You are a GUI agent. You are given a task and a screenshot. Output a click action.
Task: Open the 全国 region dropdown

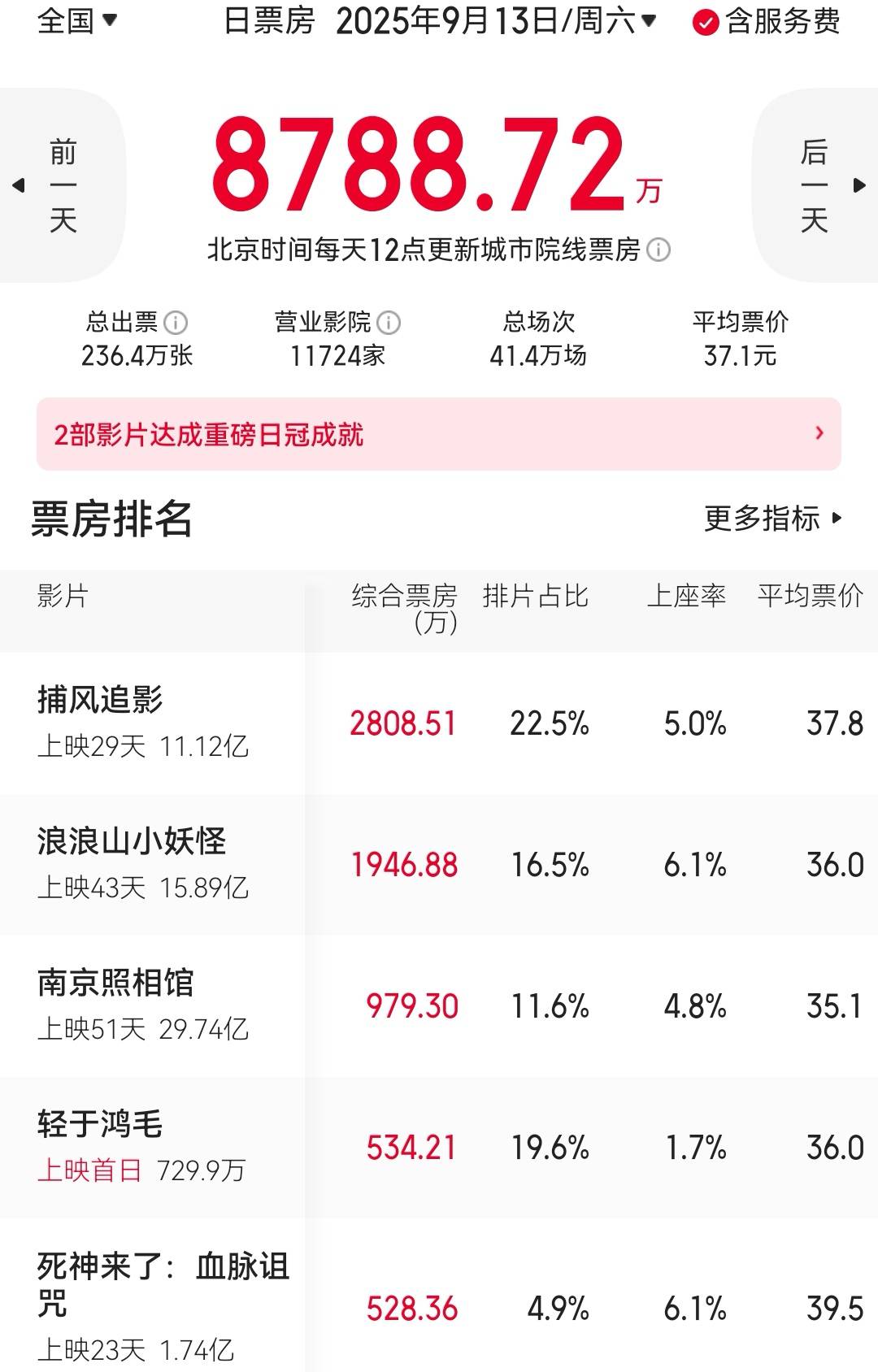click(x=77, y=20)
